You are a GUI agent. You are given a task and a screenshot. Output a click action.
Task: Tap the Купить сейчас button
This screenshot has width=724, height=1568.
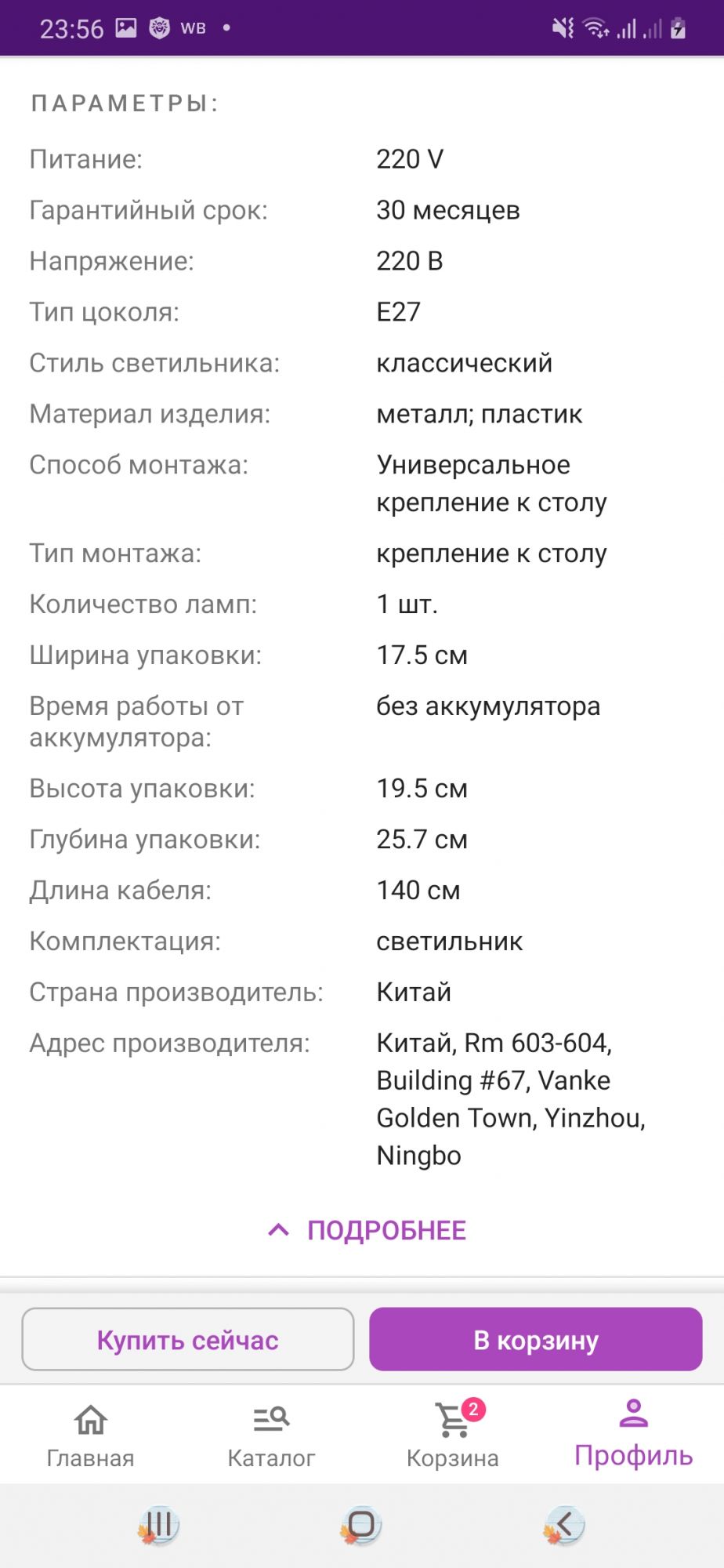coord(188,1340)
